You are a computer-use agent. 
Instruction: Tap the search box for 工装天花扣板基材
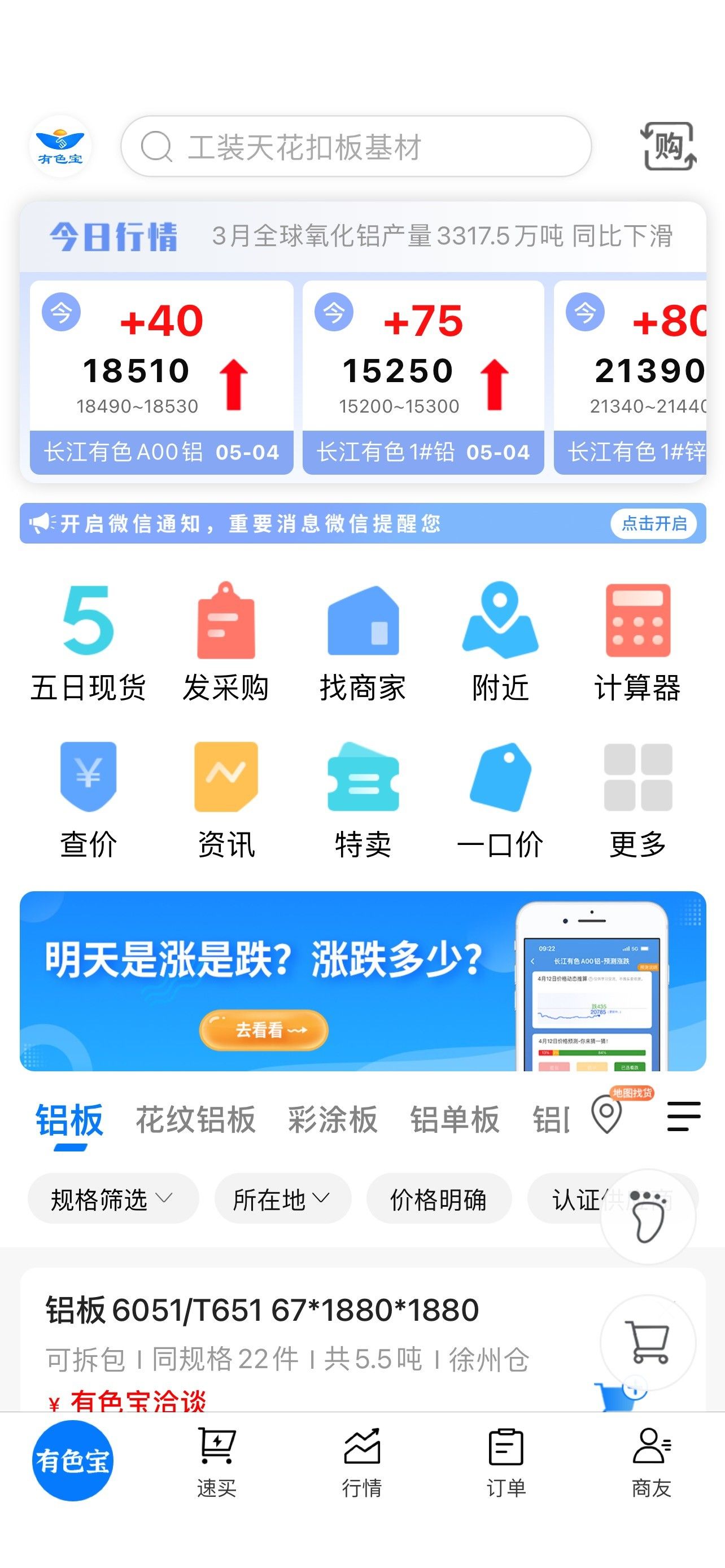click(x=356, y=147)
